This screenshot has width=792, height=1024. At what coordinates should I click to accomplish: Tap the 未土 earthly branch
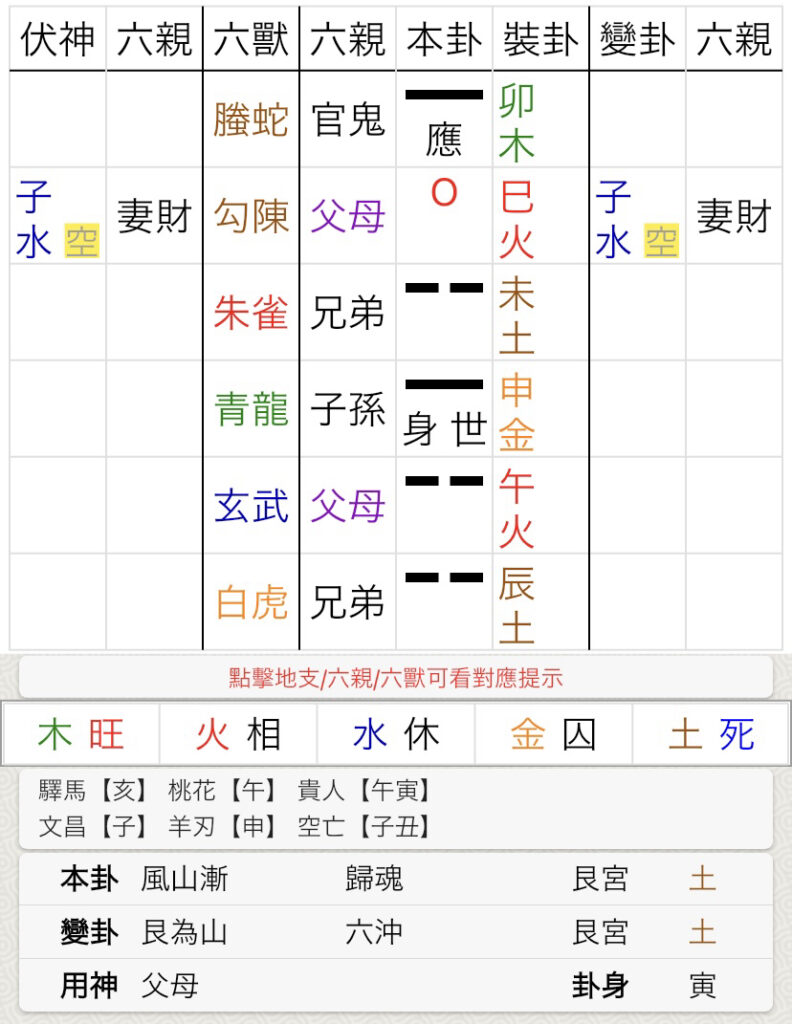[517, 315]
